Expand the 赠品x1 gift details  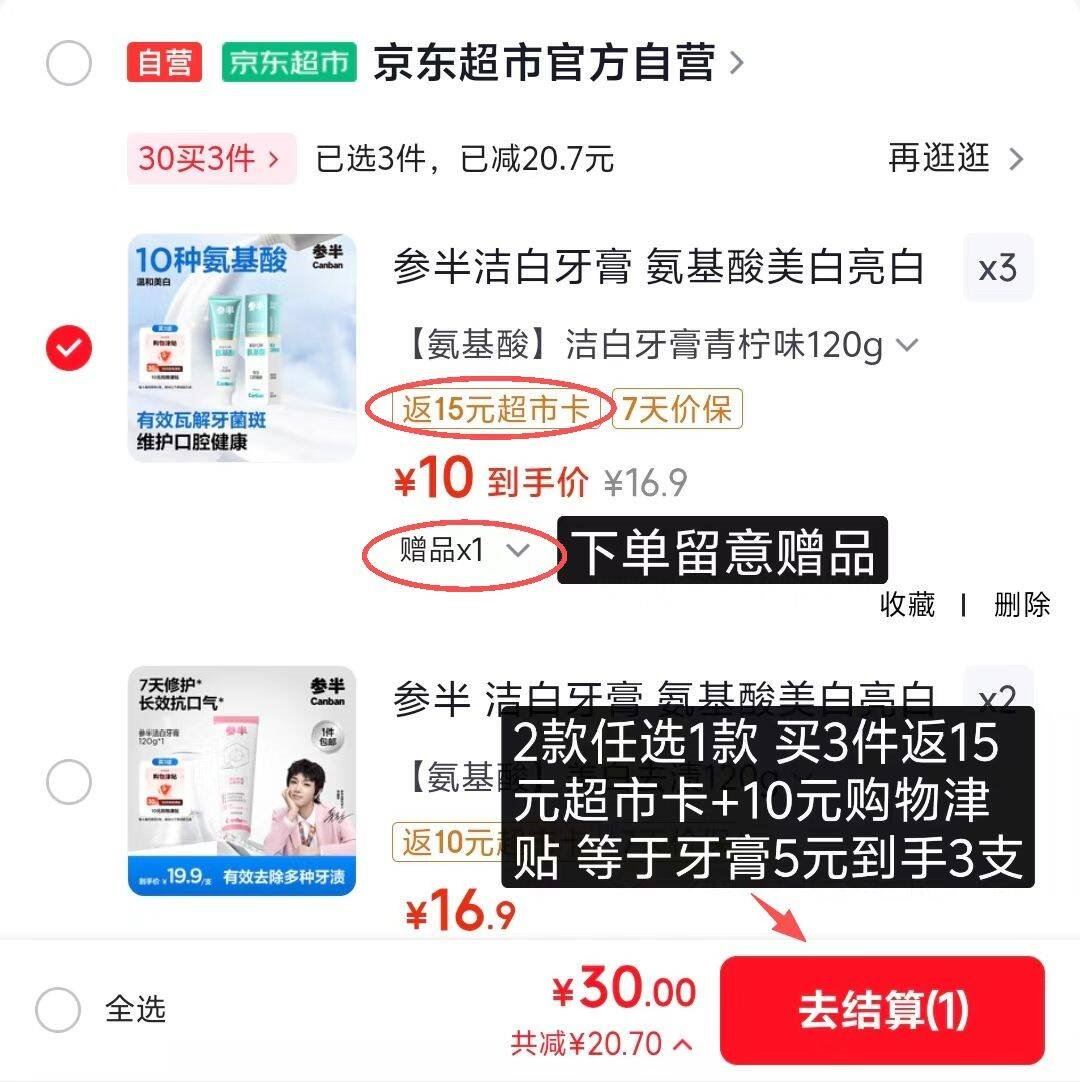coord(465,550)
